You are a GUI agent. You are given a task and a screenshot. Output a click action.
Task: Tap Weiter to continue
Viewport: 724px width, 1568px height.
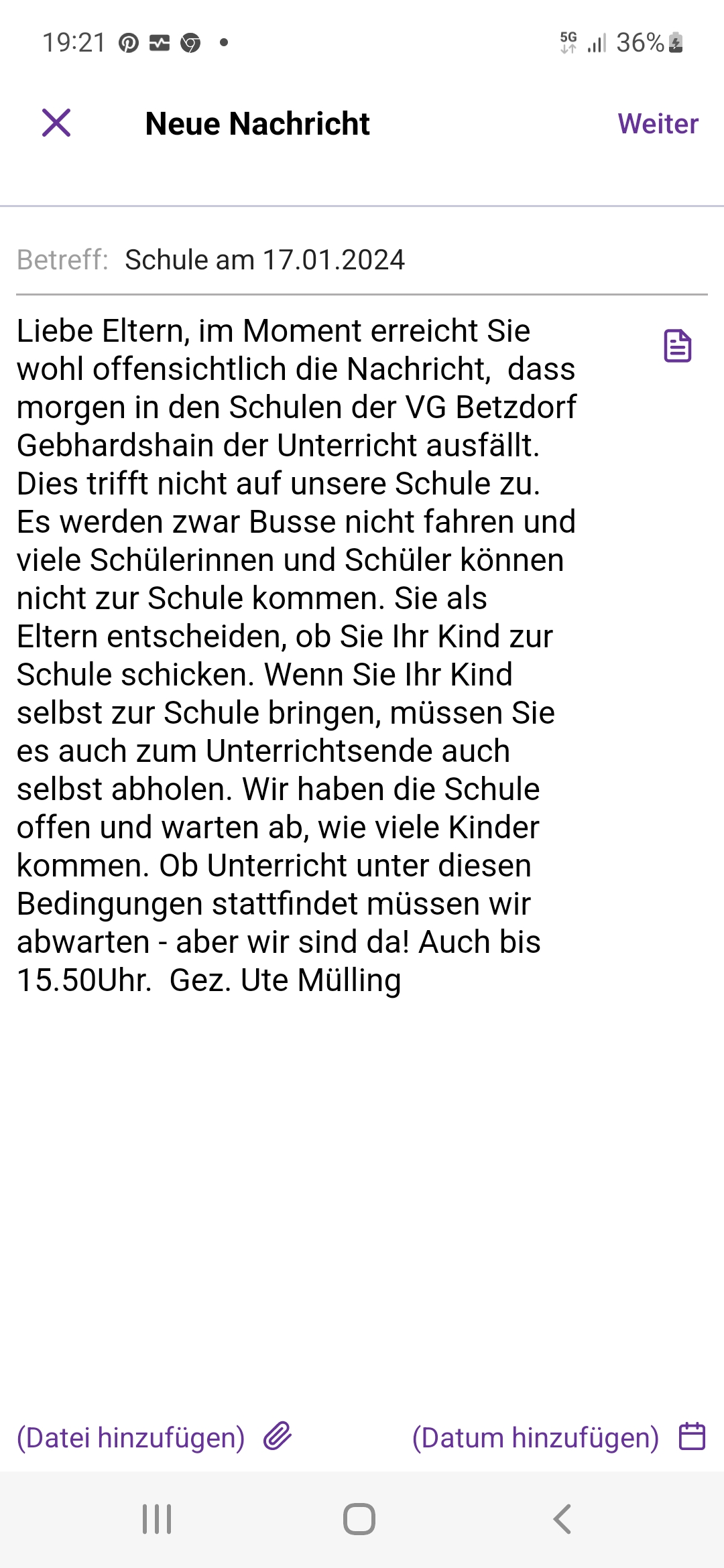click(658, 124)
